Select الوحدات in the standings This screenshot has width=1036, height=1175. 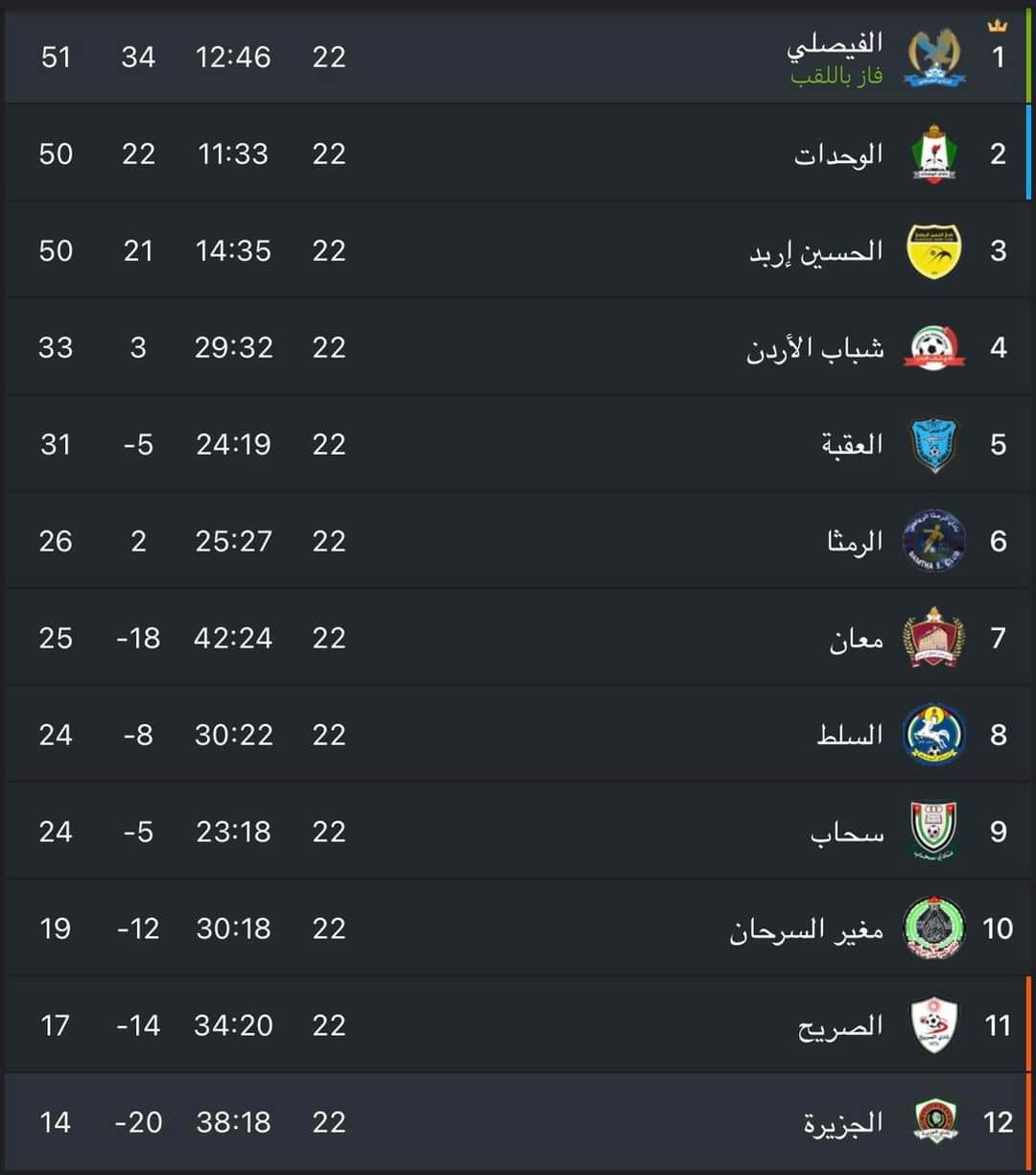tap(838, 154)
